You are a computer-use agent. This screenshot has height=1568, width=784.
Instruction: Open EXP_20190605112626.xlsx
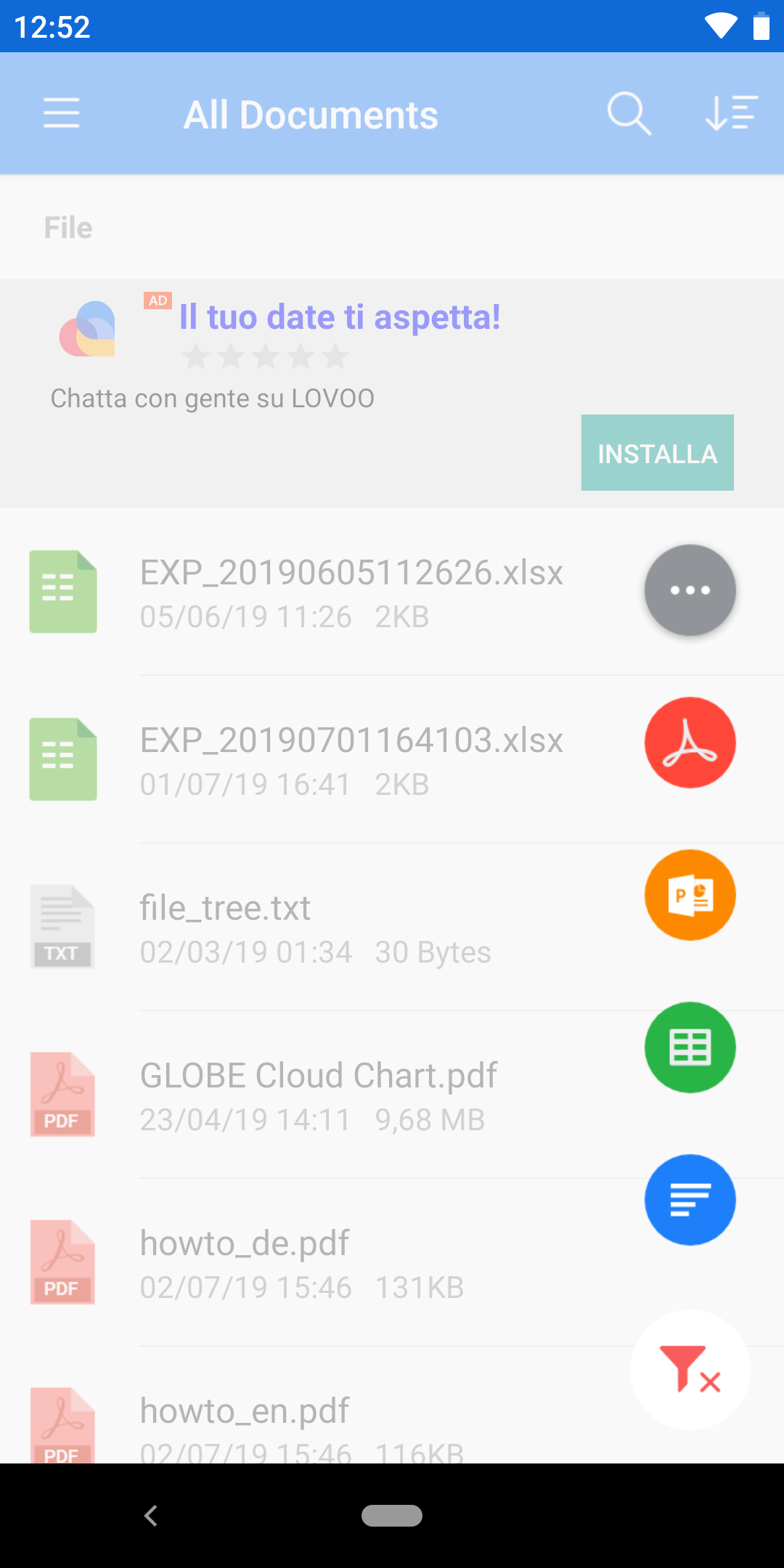pyautogui.click(x=319, y=592)
